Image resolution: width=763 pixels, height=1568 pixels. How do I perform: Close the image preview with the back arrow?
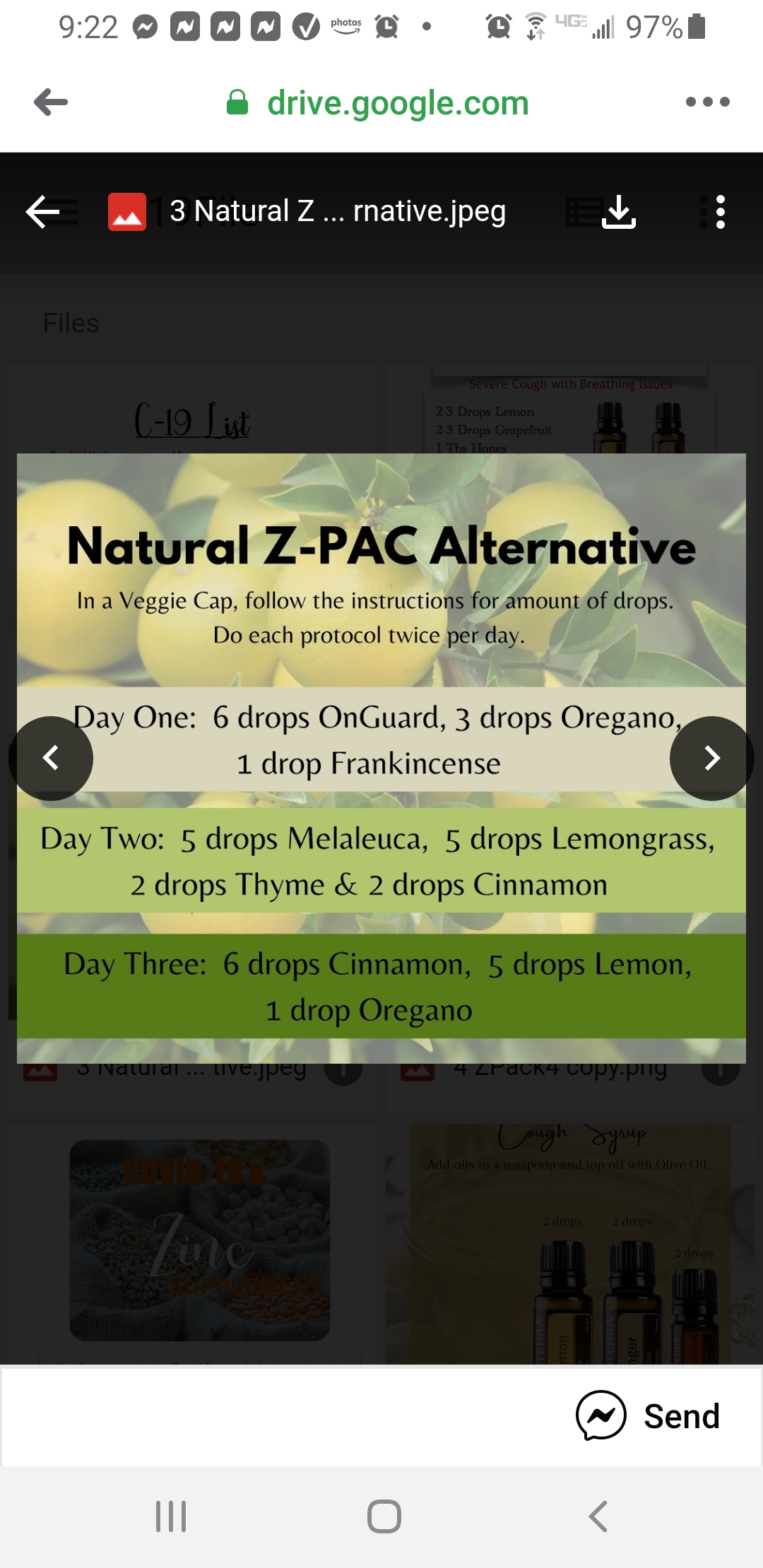pos(42,212)
